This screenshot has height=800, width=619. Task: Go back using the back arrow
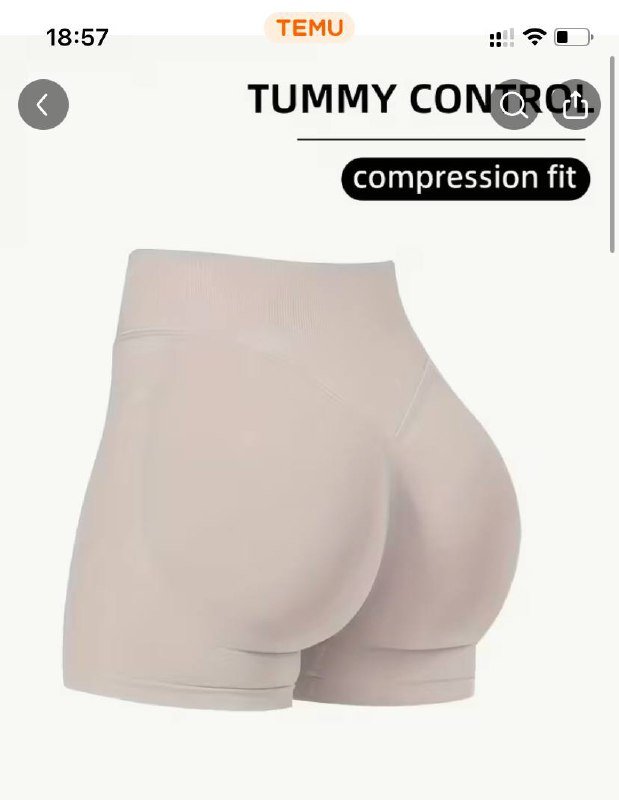(43, 104)
